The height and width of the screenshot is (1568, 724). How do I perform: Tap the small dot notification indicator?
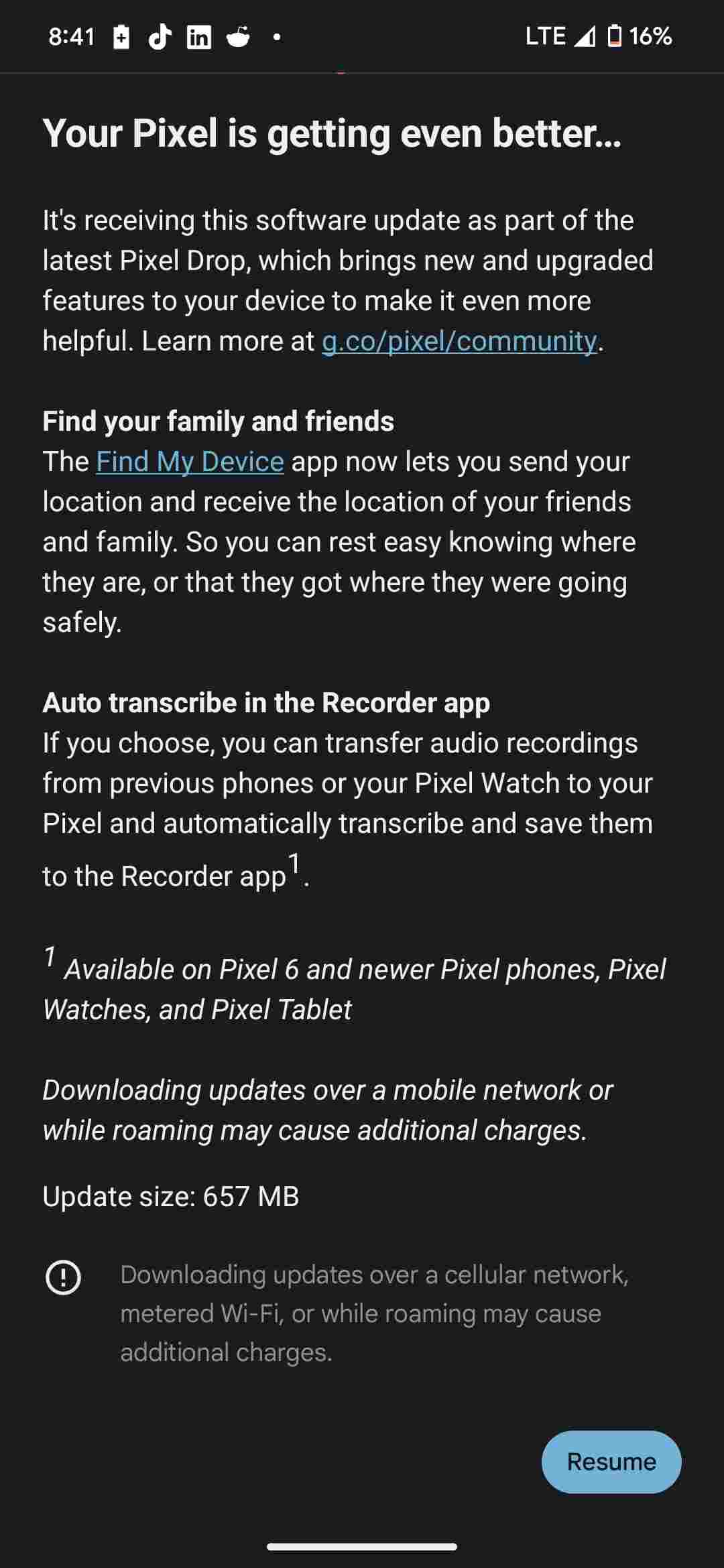pos(276,38)
